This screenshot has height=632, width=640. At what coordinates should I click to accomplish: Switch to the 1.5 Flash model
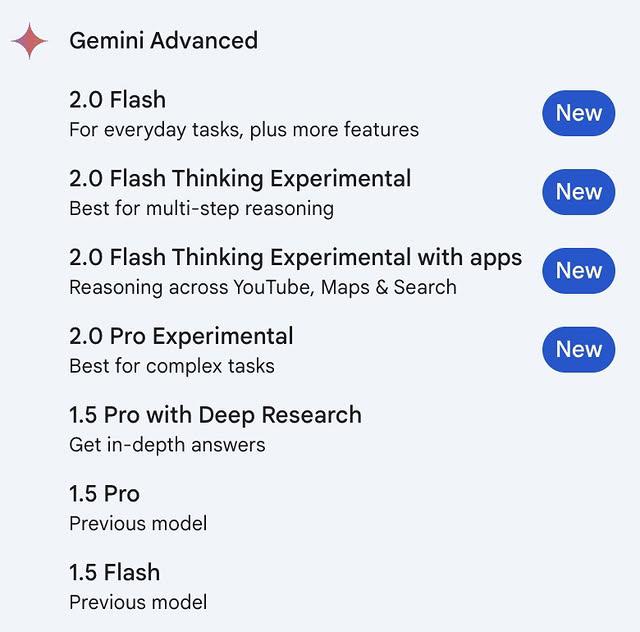138,586
